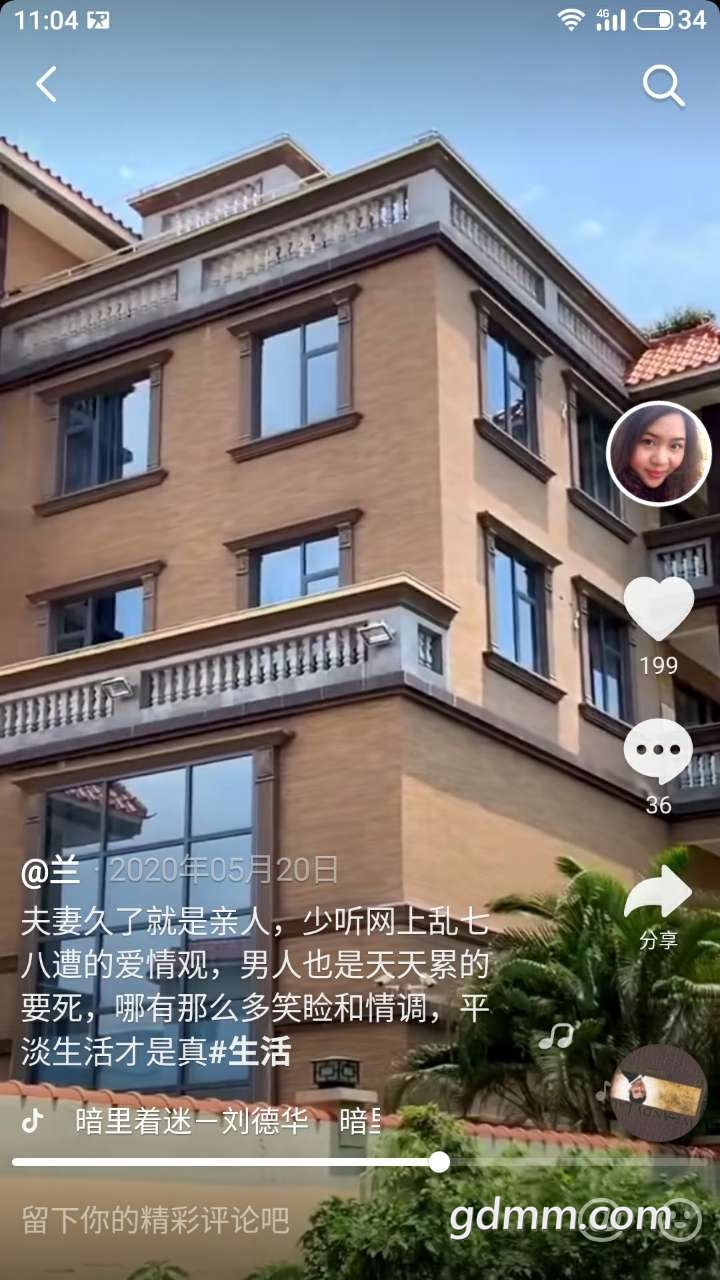Open the creator's profile avatar

(x=658, y=453)
